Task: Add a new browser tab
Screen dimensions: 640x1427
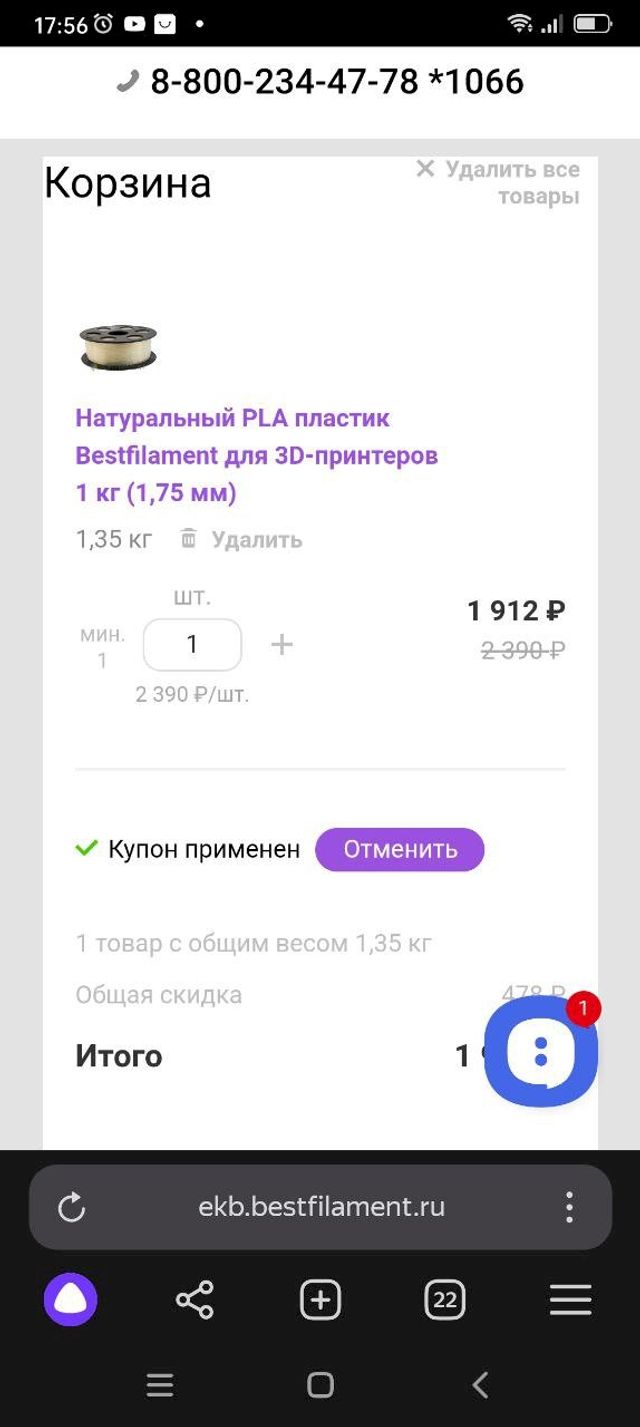Action: point(320,1300)
